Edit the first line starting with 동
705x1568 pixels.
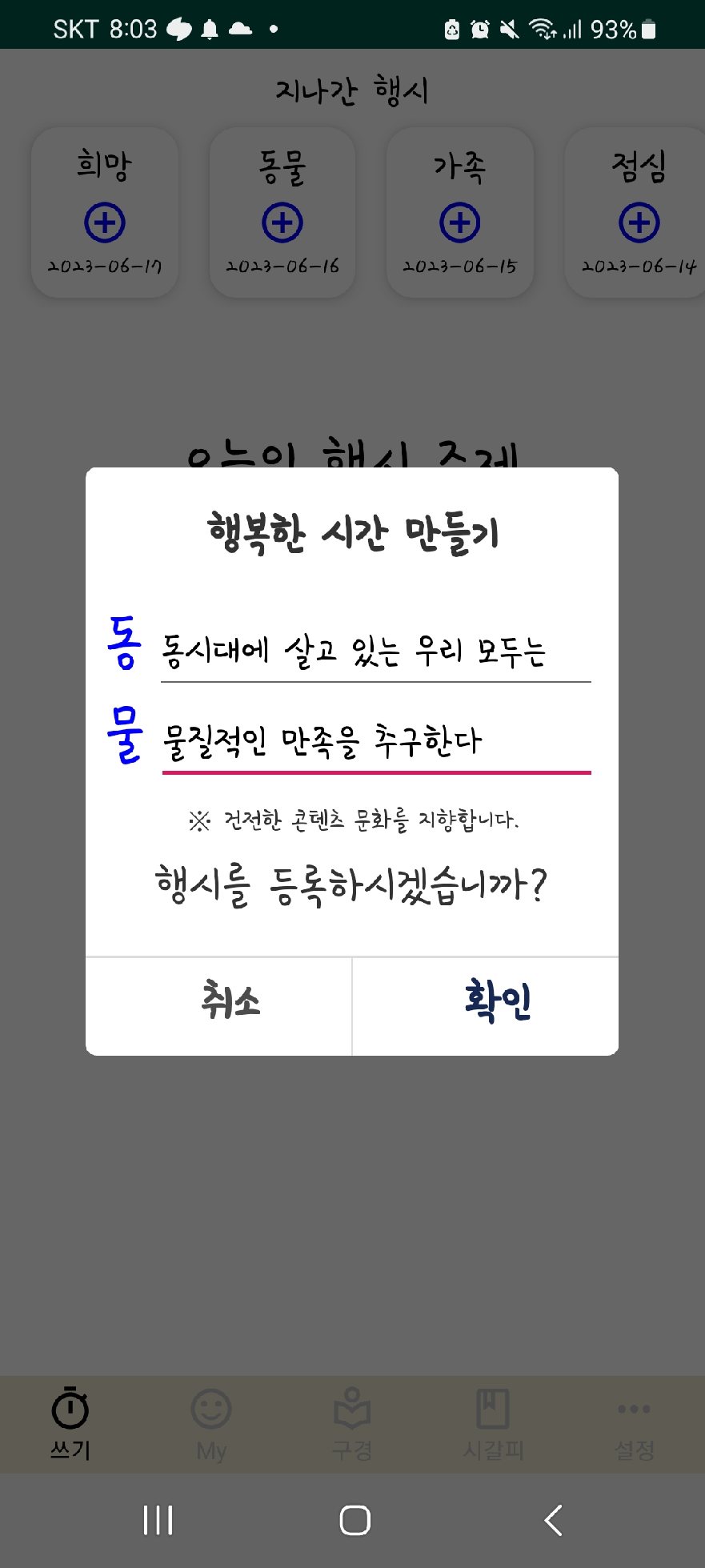point(375,652)
